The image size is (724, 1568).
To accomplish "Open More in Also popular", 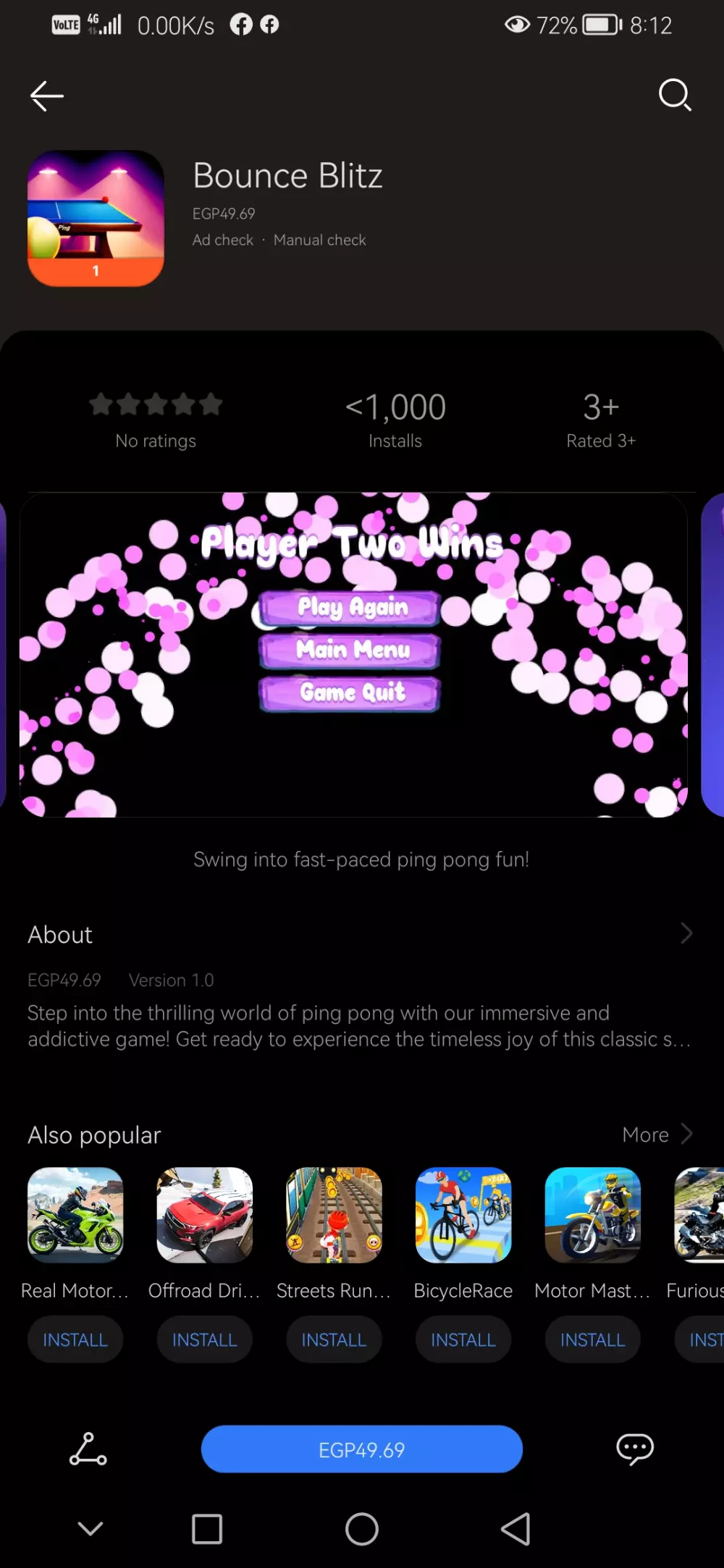I will pyautogui.click(x=657, y=1135).
